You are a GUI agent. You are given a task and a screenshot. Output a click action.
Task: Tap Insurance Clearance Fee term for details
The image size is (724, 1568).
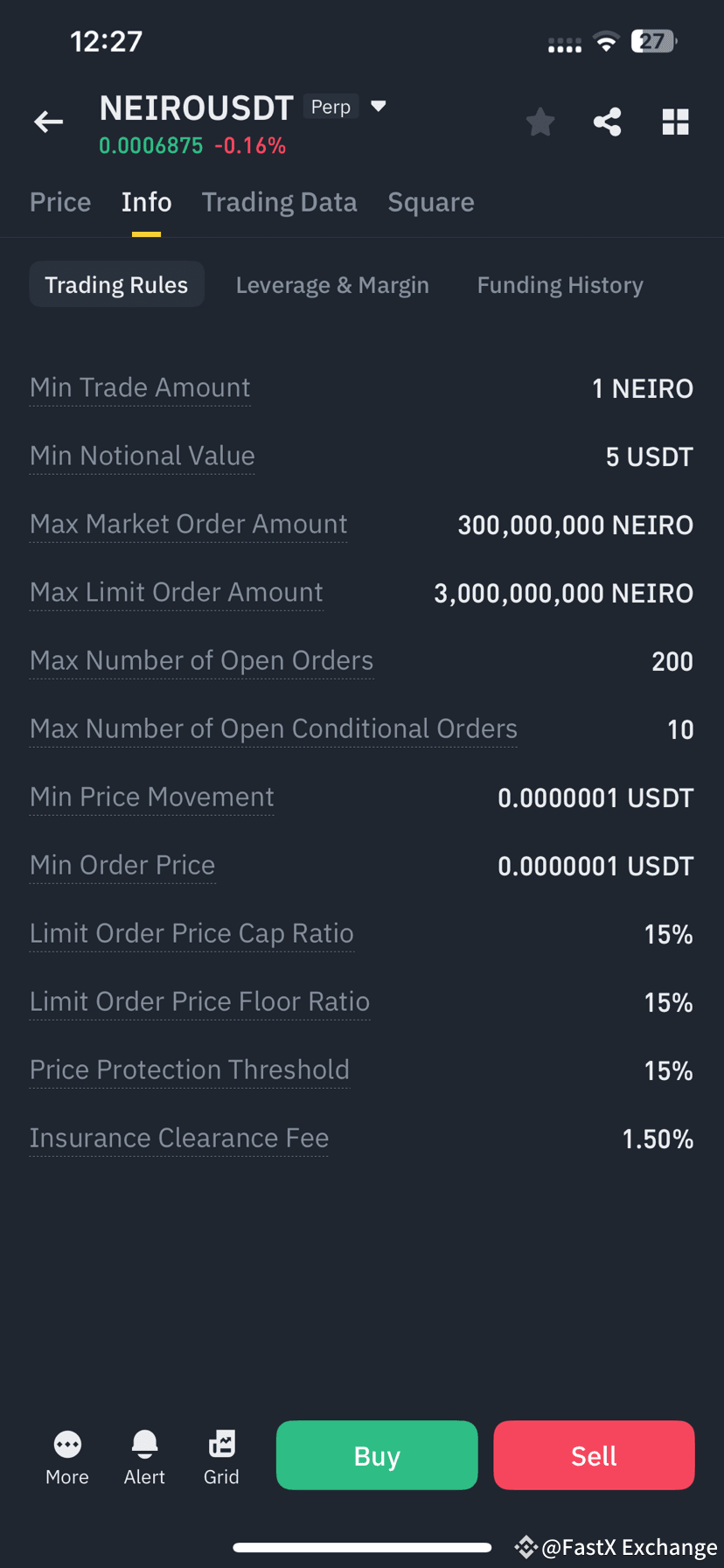[178, 1138]
